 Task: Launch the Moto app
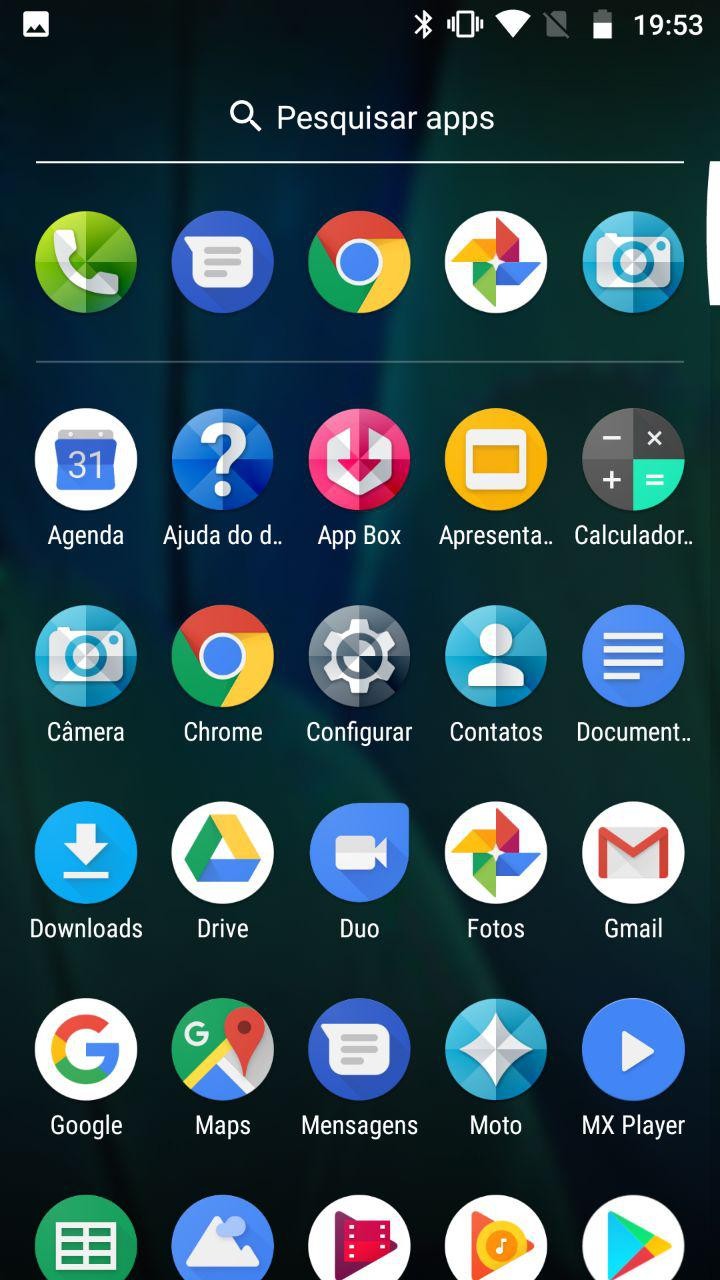(496, 1050)
